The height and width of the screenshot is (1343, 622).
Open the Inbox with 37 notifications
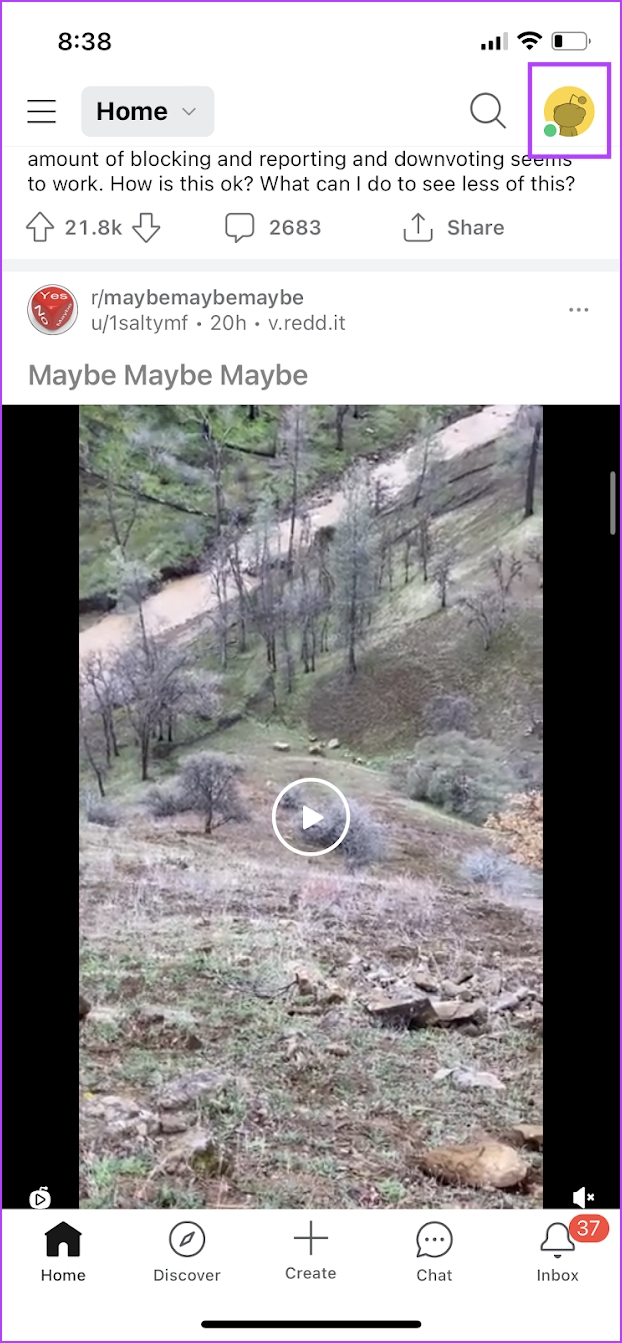click(558, 1252)
